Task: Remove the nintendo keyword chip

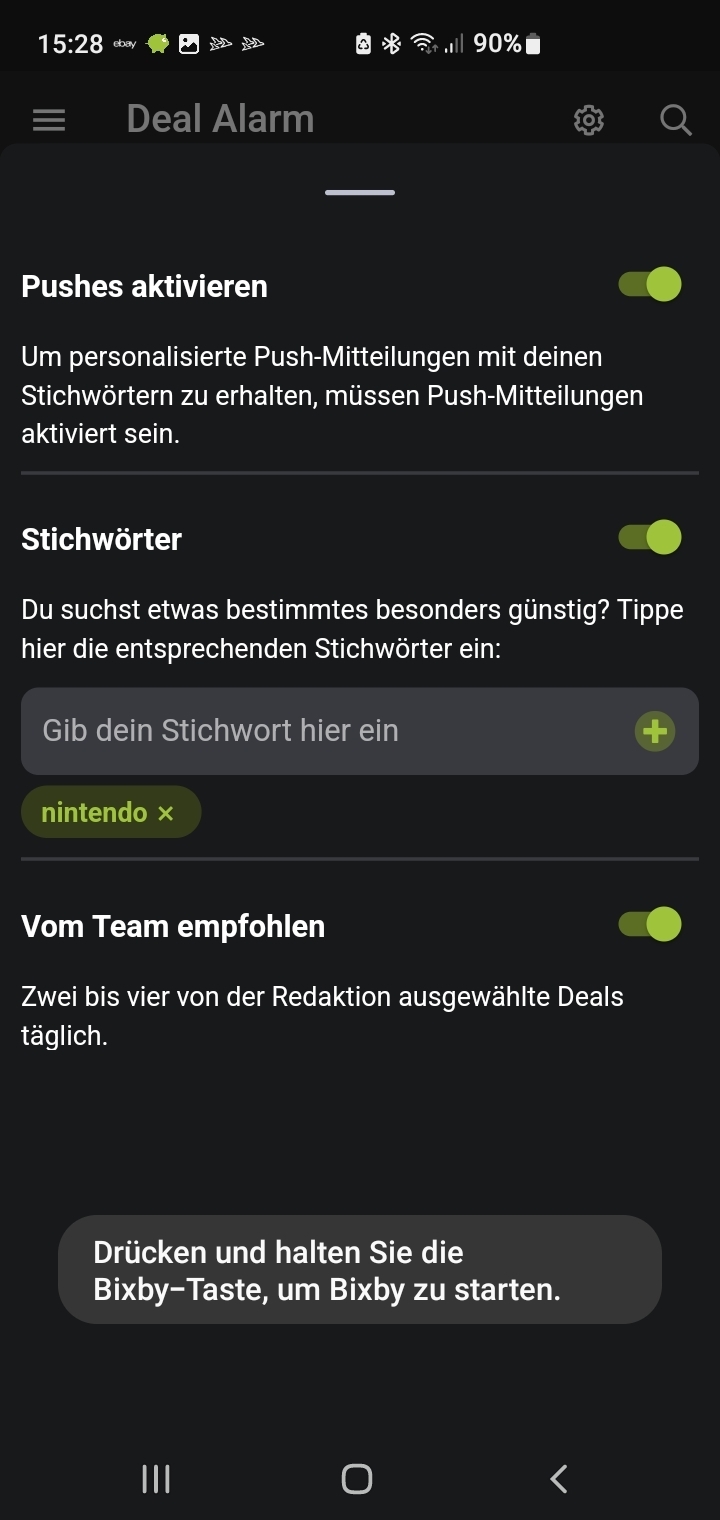Action: pyautogui.click(x=166, y=813)
